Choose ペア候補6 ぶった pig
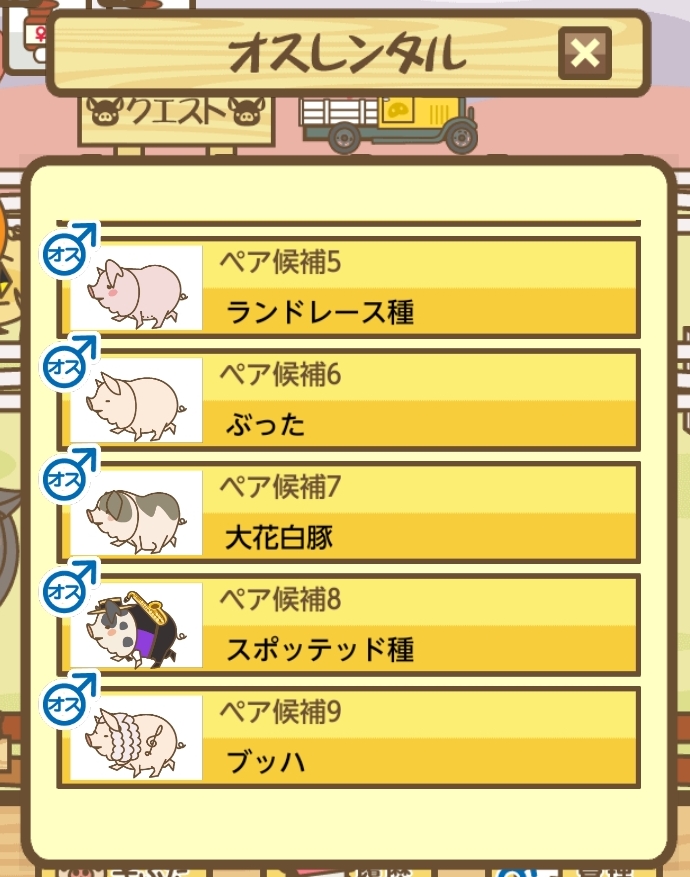The width and height of the screenshot is (690, 877). pyautogui.click(x=348, y=399)
